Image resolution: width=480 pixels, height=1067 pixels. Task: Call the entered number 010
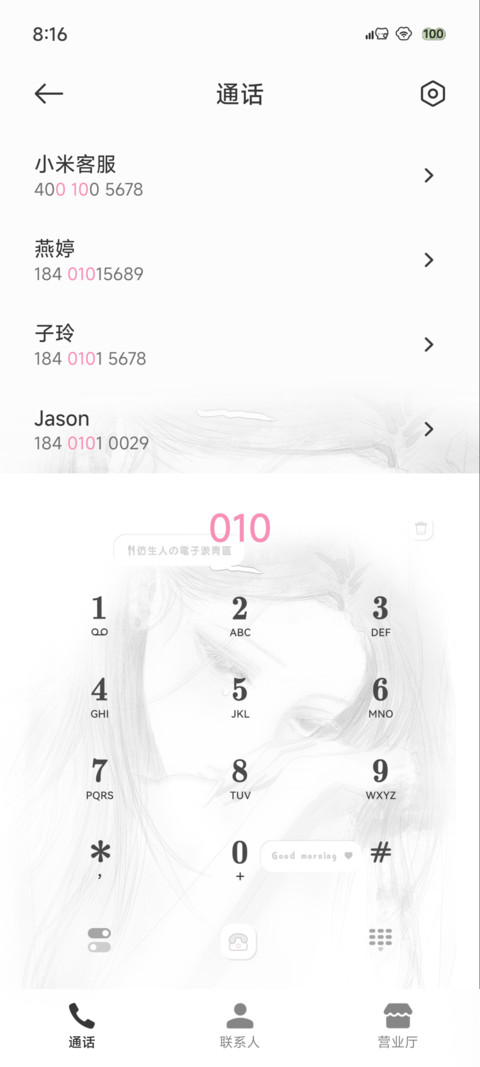pos(238,942)
